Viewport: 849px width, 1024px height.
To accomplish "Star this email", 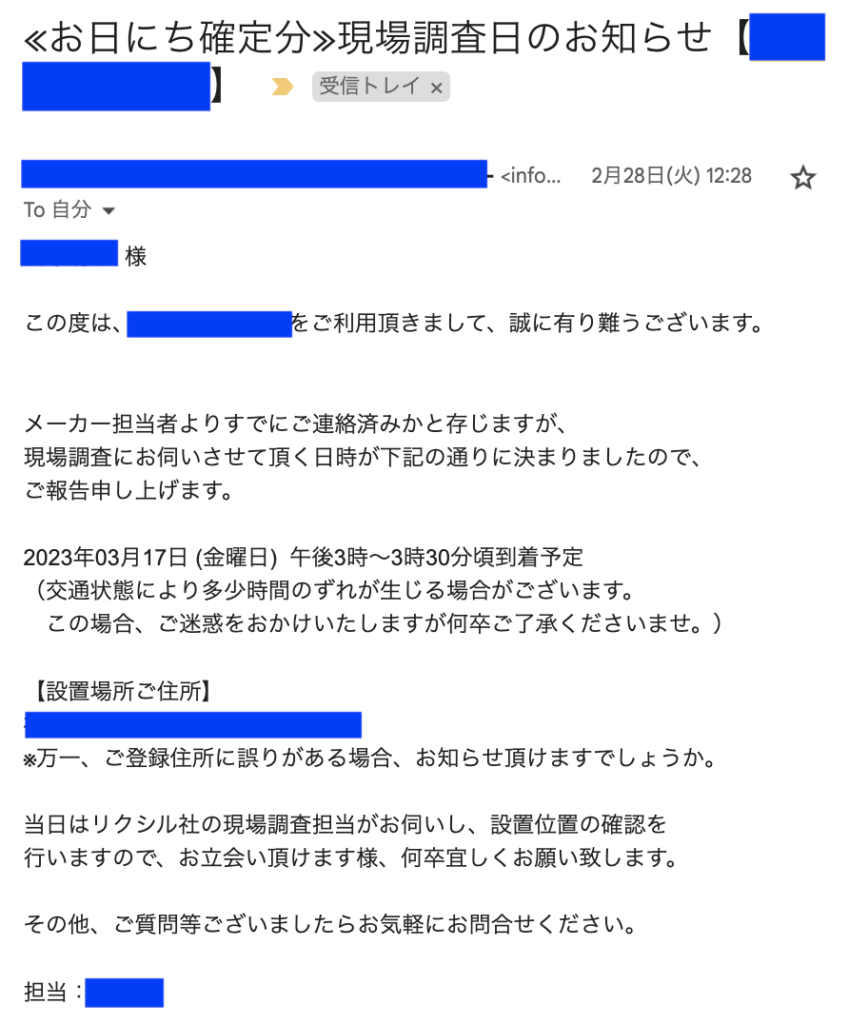I will (803, 178).
